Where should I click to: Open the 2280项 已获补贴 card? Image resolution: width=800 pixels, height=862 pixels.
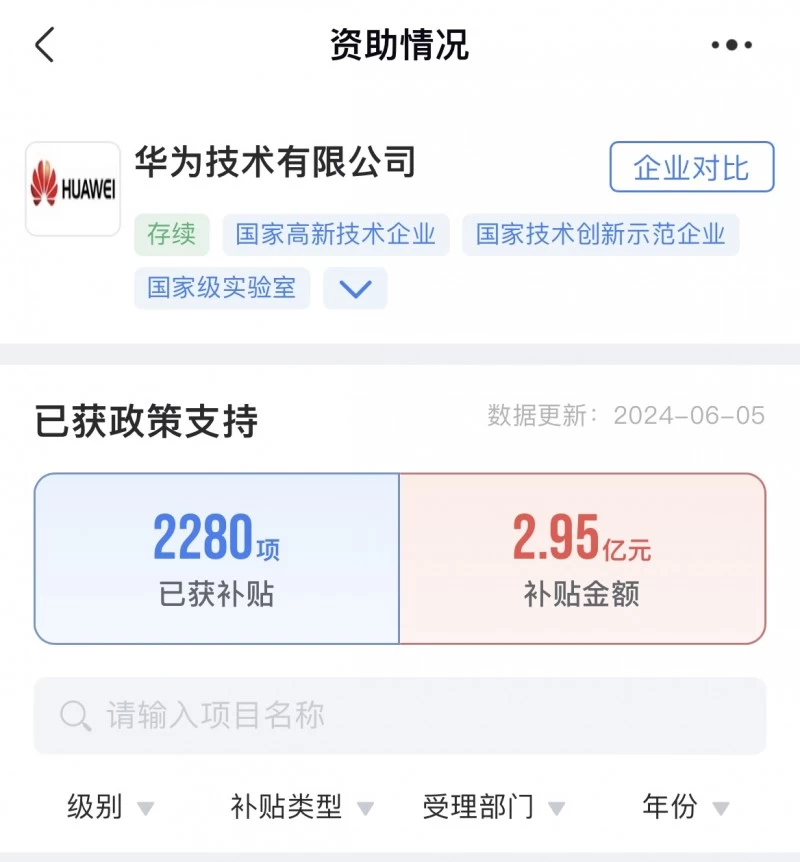217,559
